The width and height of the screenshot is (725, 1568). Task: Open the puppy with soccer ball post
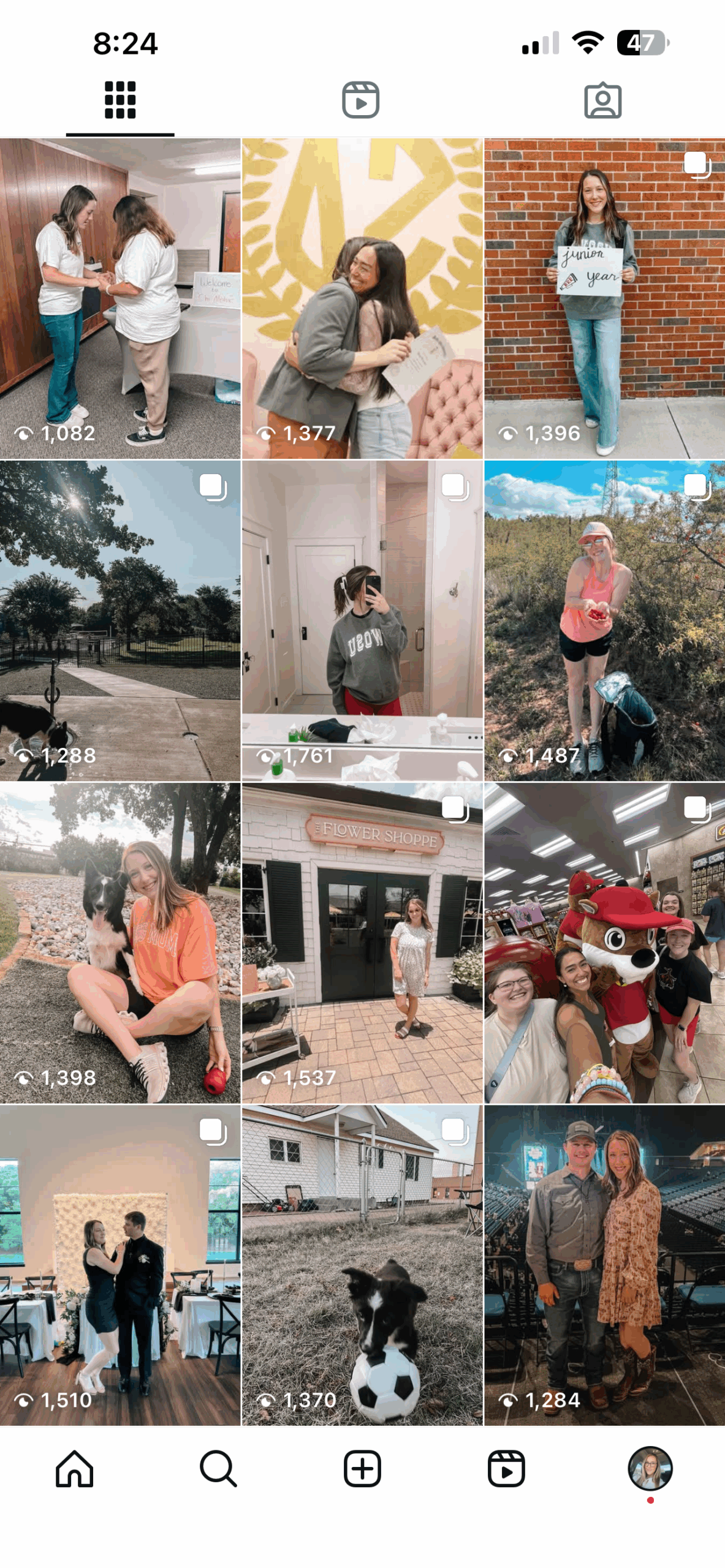click(362, 1264)
